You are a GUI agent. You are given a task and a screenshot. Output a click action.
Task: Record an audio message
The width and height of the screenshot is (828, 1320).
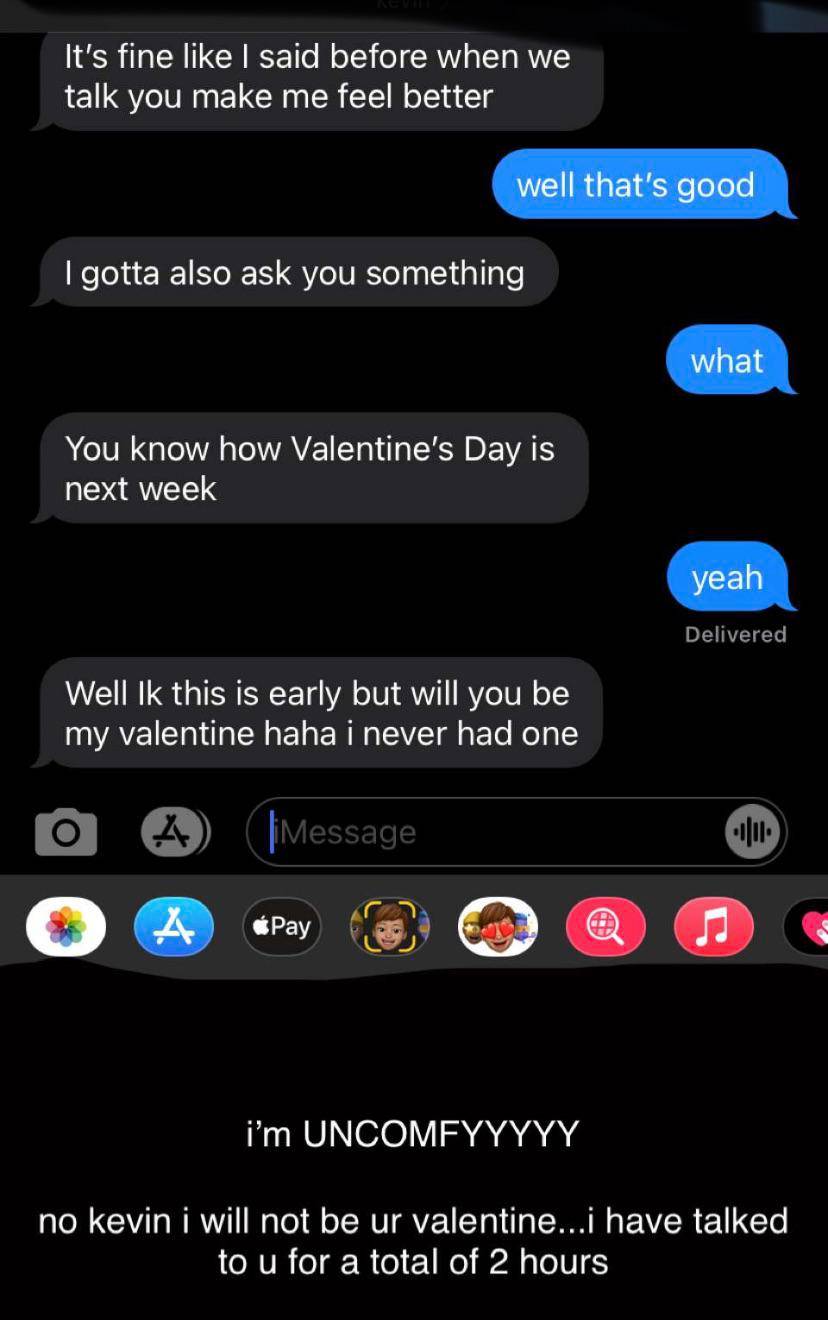pos(753,832)
